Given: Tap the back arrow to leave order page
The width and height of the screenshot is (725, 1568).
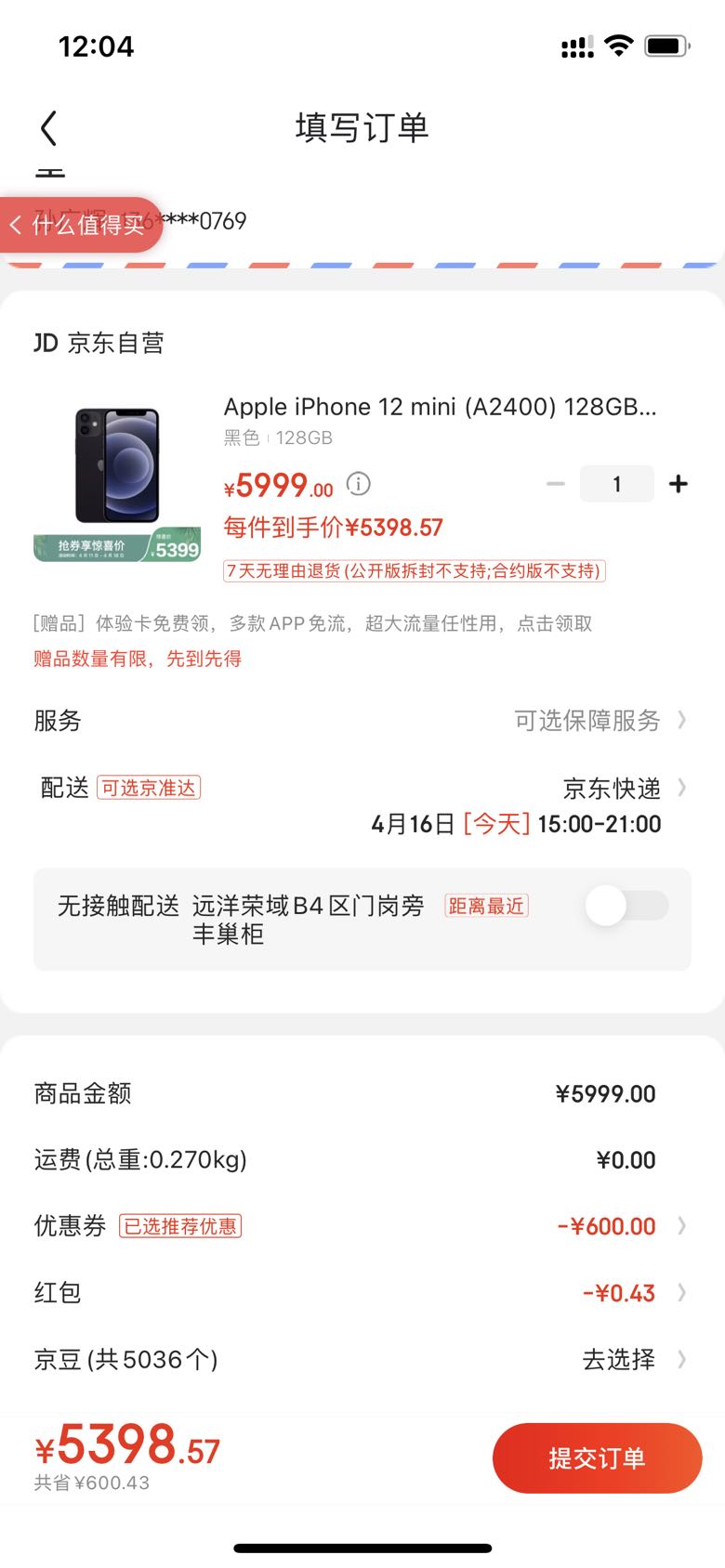Looking at the screenshot, I should [x=48, y=128].
